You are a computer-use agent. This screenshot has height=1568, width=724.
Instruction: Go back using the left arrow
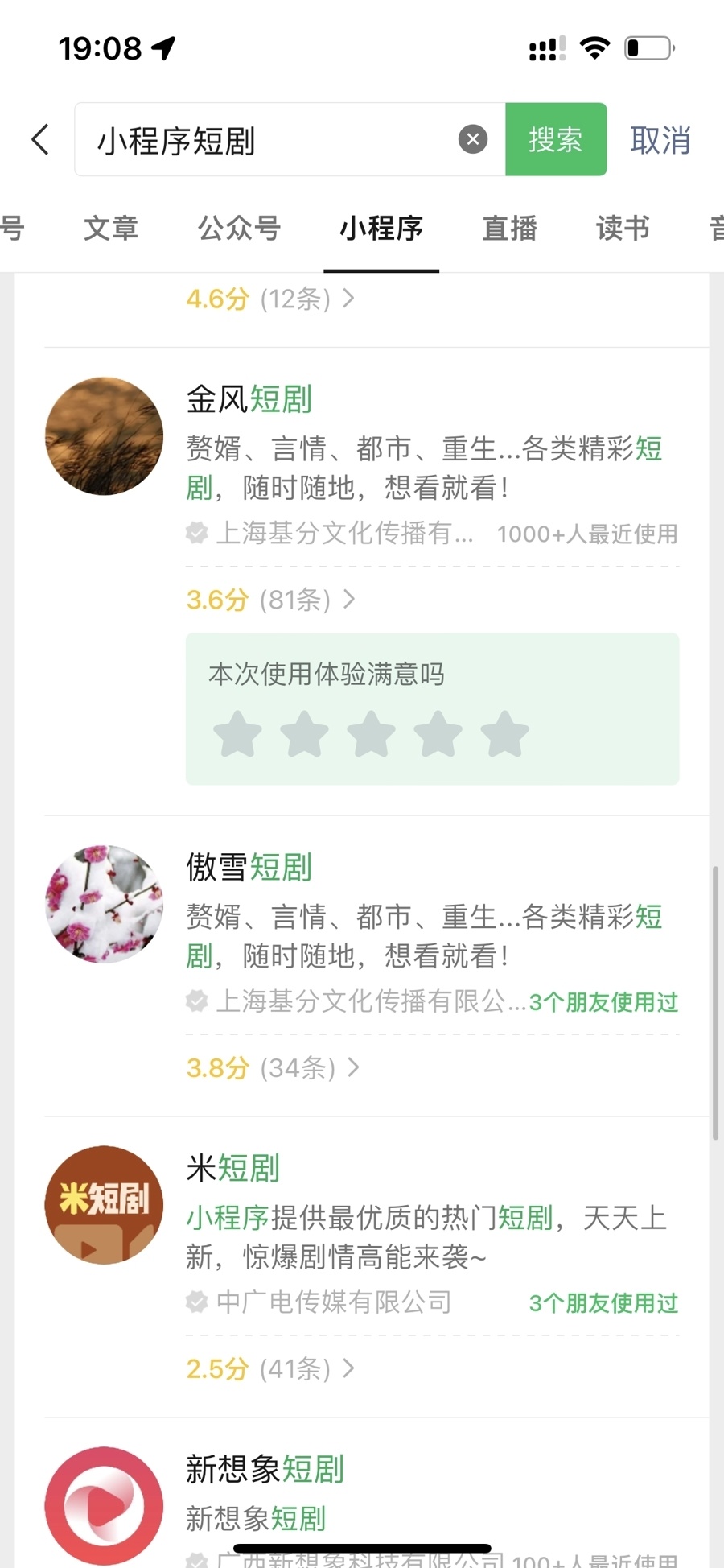pos(40,139)
